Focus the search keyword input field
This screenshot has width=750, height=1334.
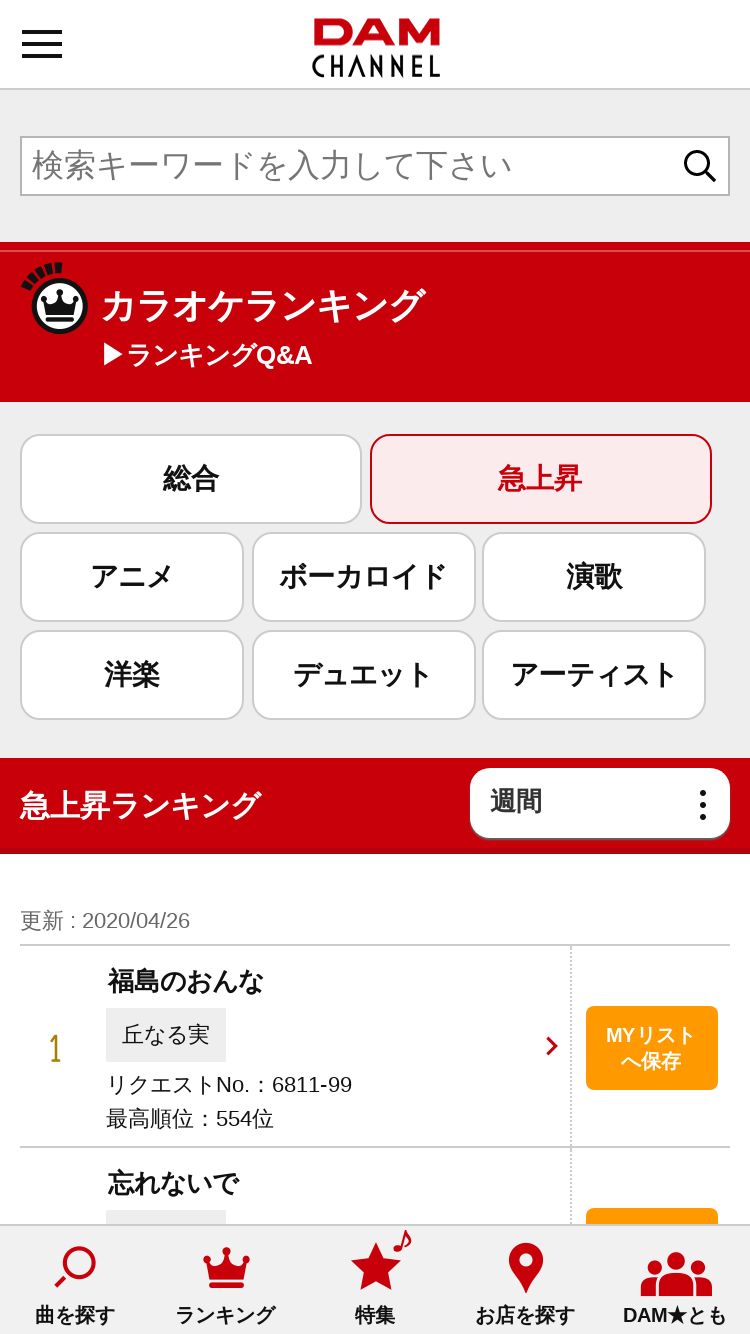375,166
